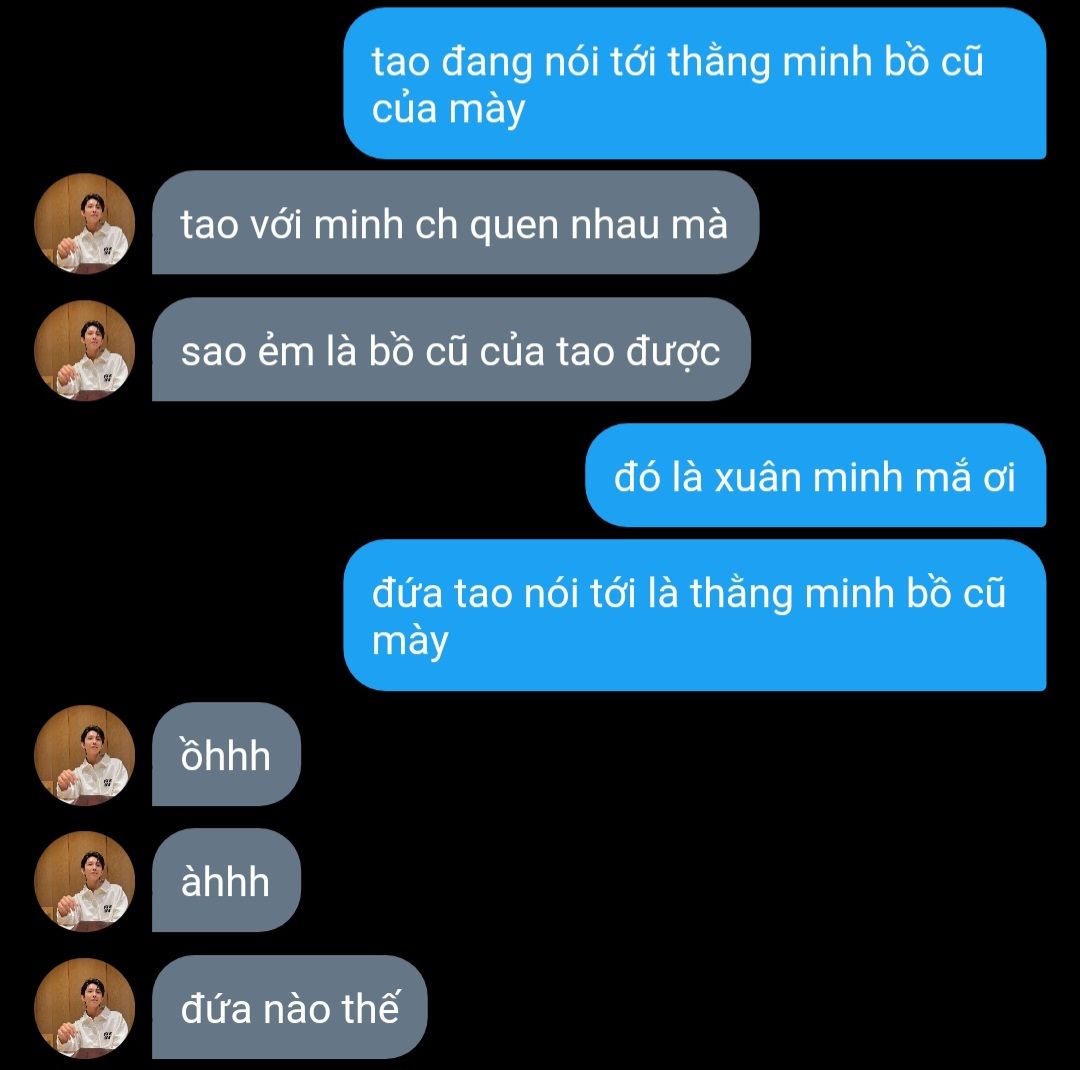This screenshot has height=1070, width=1080.
Task: Open profile photo beside "đứa nào thế"
Action: tap(84, 1007)
